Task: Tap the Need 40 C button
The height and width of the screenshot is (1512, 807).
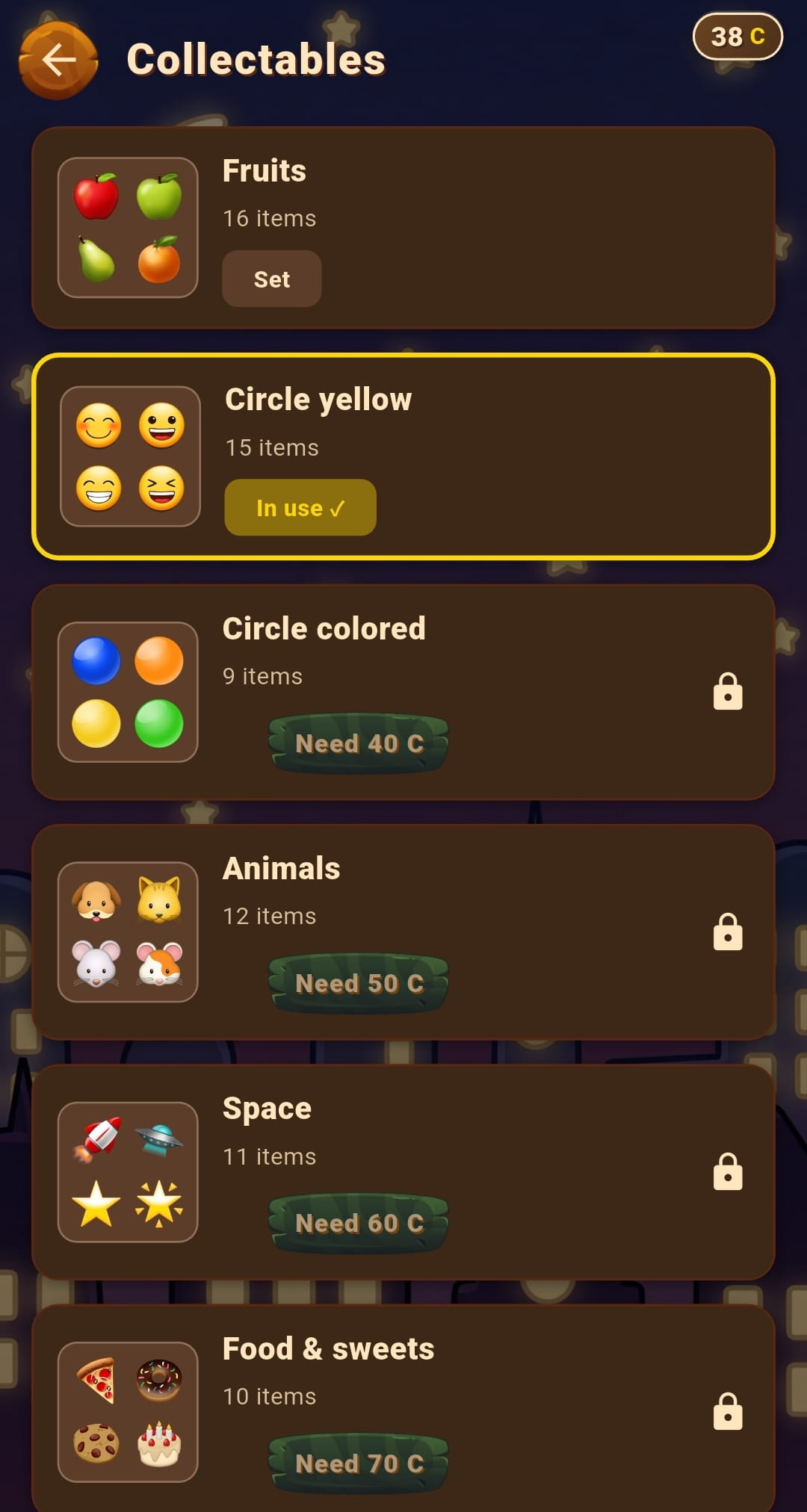Action: [x=359, y=743]
